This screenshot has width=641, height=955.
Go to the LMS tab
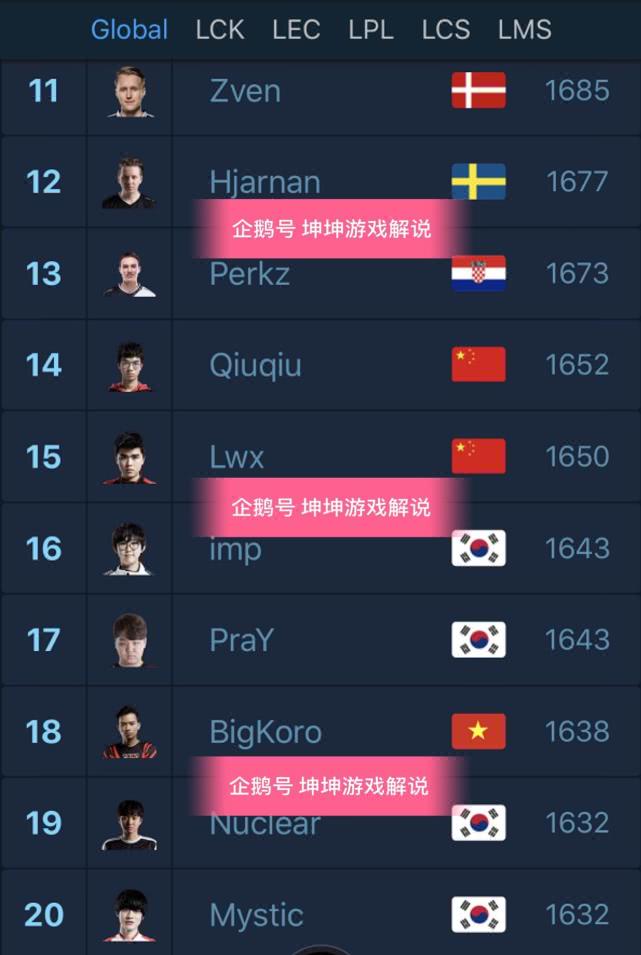click(525, 30)
